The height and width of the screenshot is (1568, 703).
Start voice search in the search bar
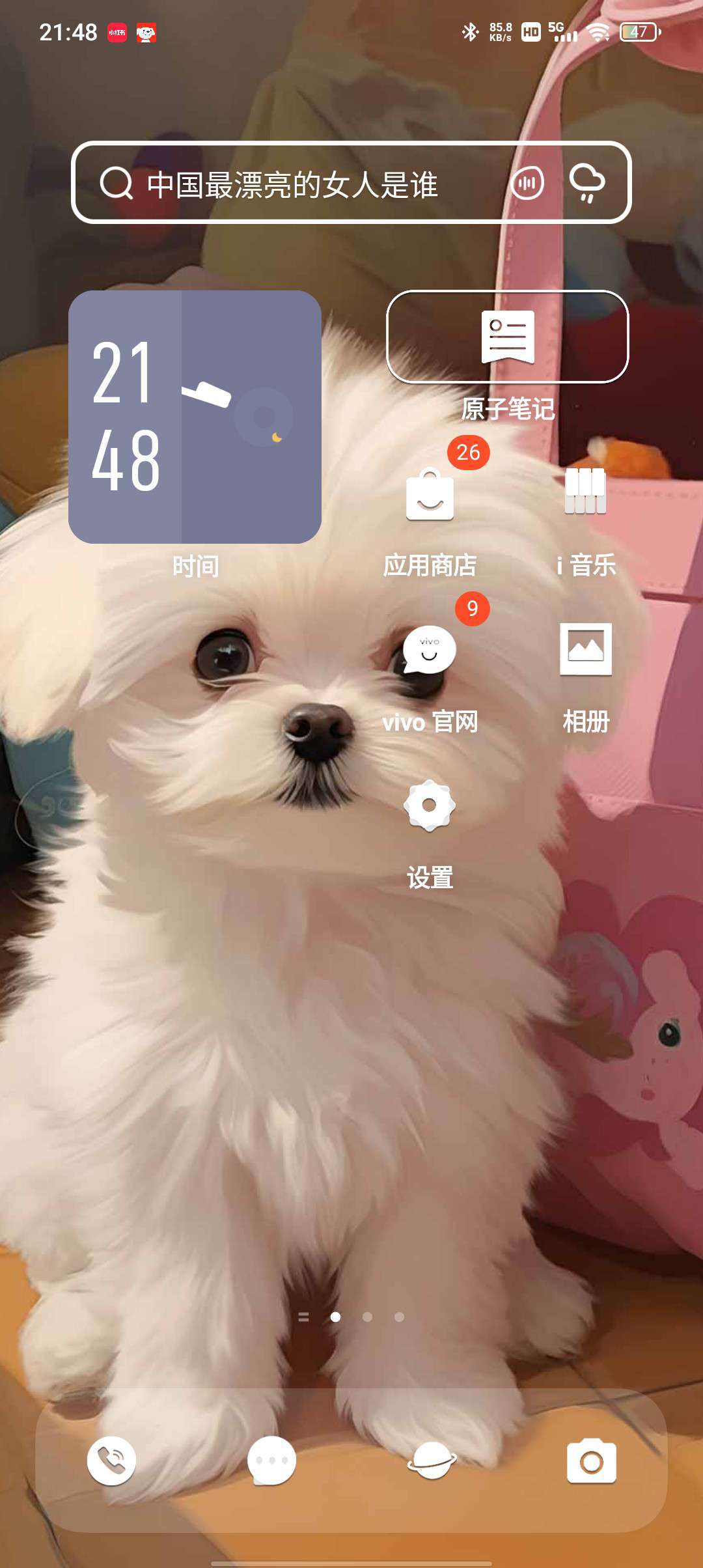click(x=527, y=184)
